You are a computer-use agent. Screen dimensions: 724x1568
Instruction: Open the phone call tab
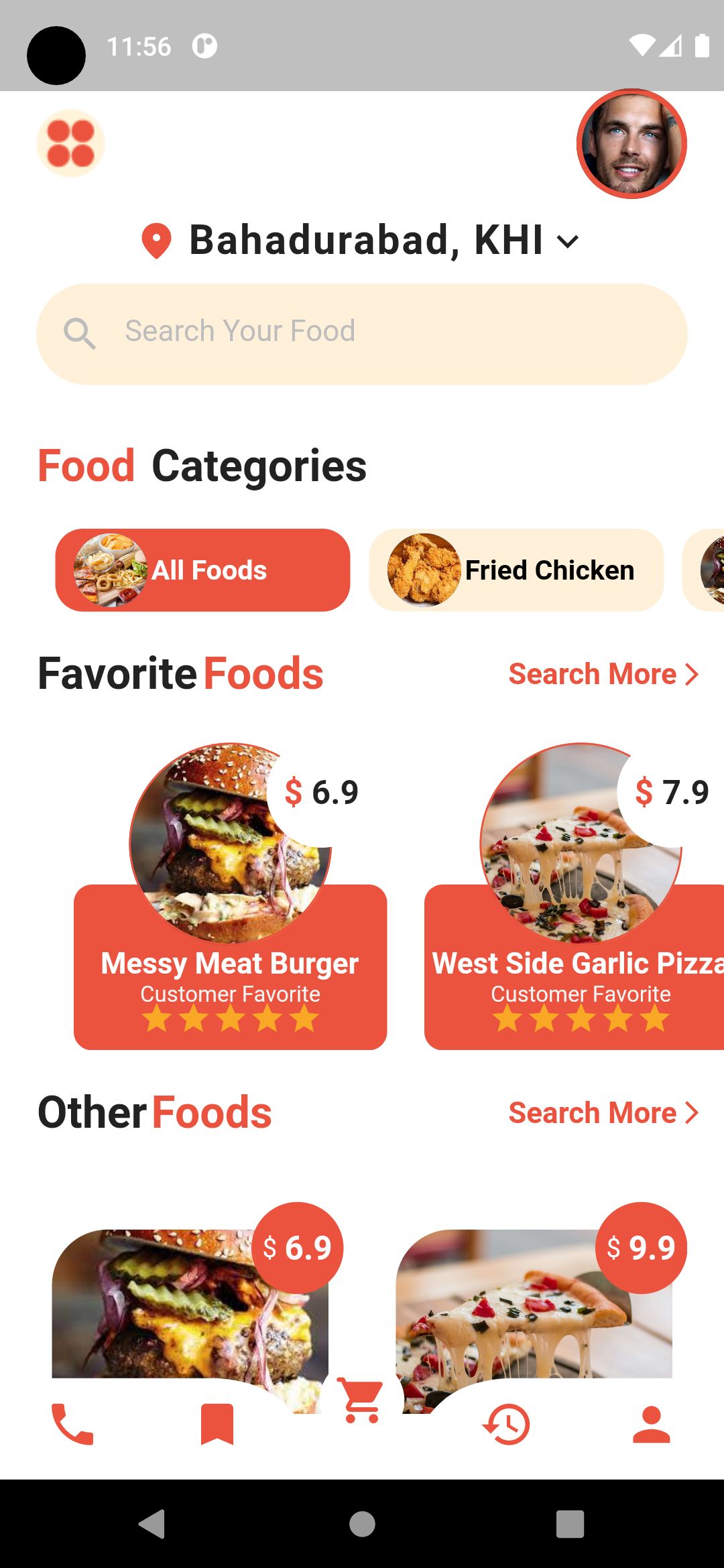(72, 1424)
